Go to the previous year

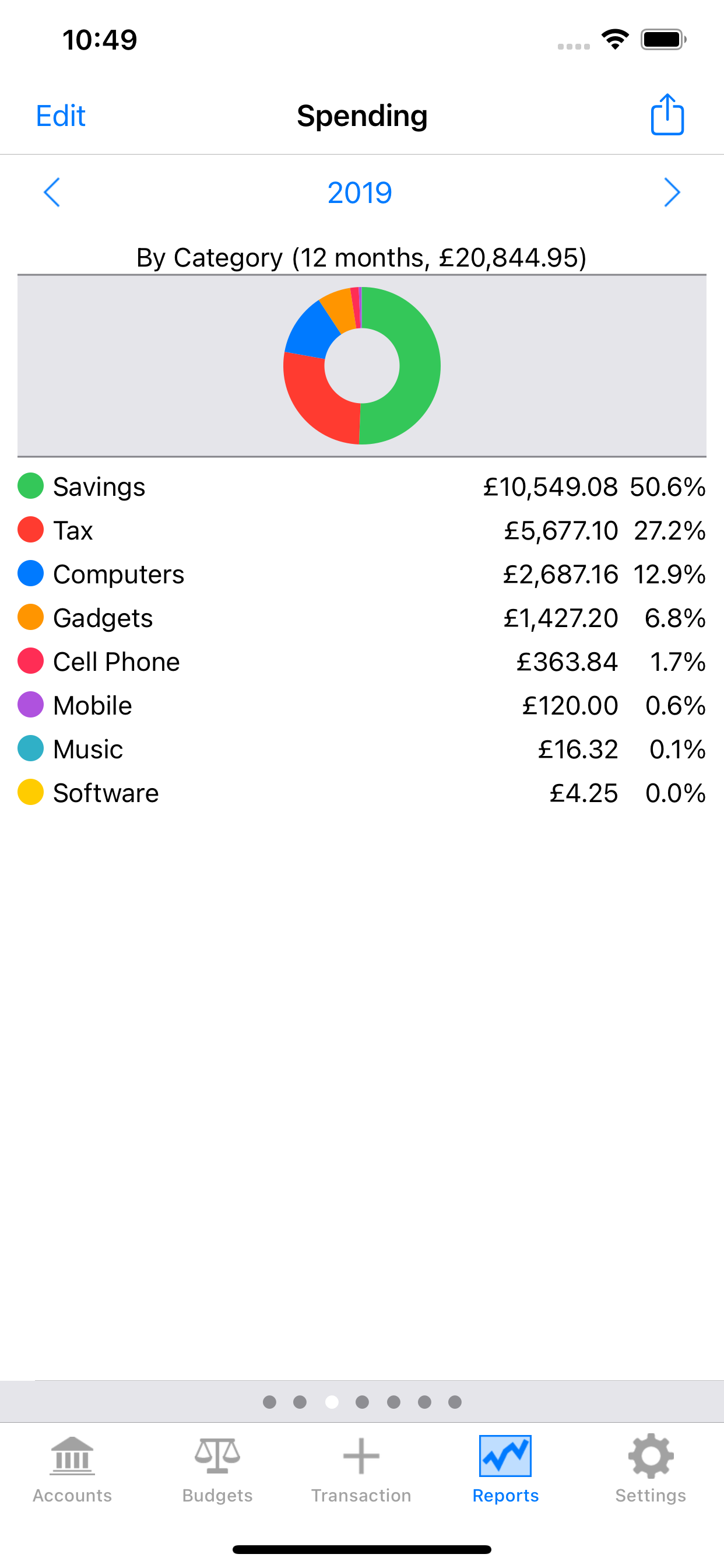52,193
